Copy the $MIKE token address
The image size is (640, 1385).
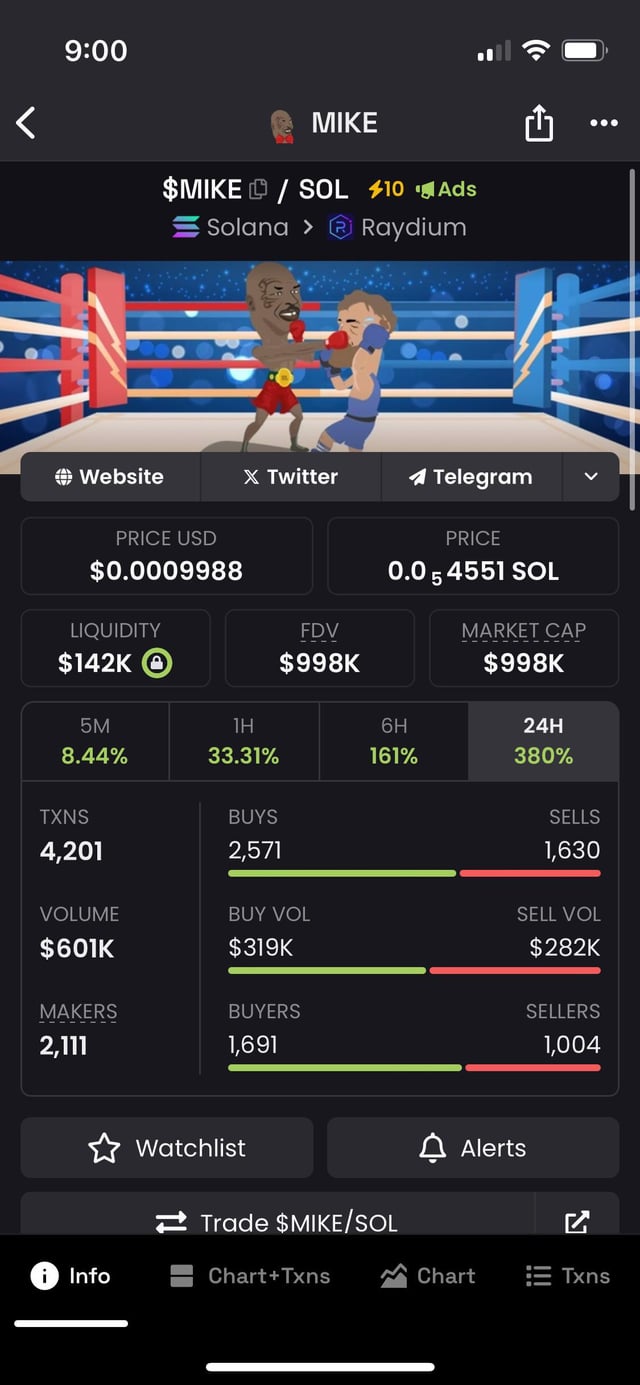tap(258, 189)
